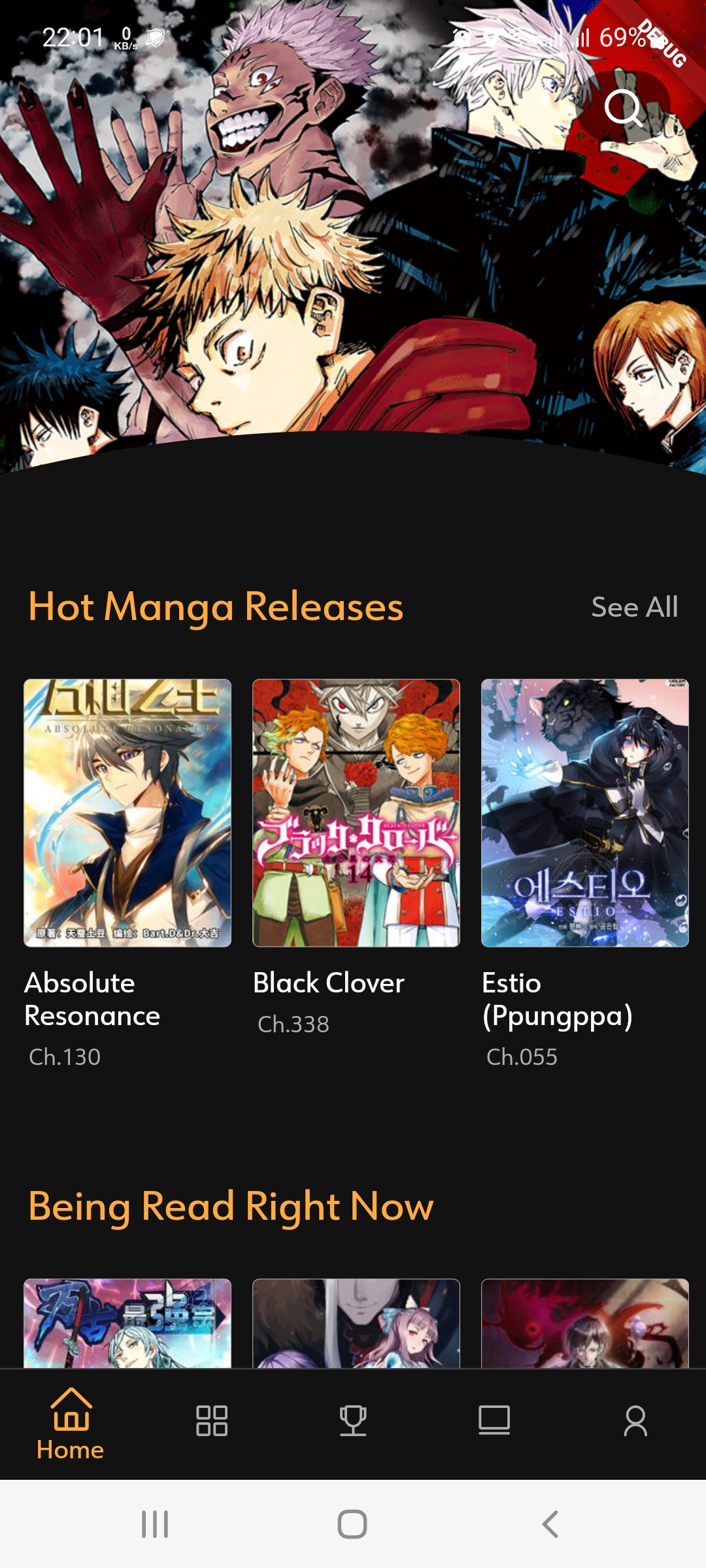Open the search magnifier icon
706x1568 pixels.
click(623, 107)
